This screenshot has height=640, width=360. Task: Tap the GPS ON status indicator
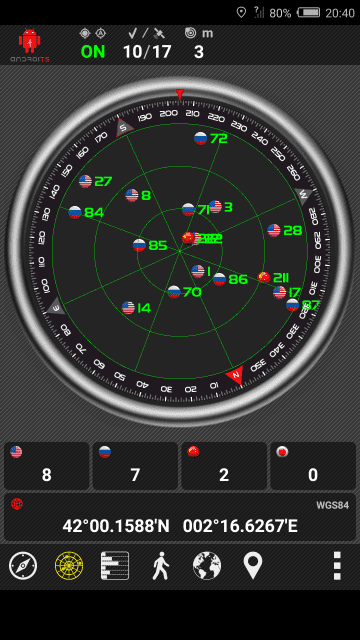coord(93,52)
